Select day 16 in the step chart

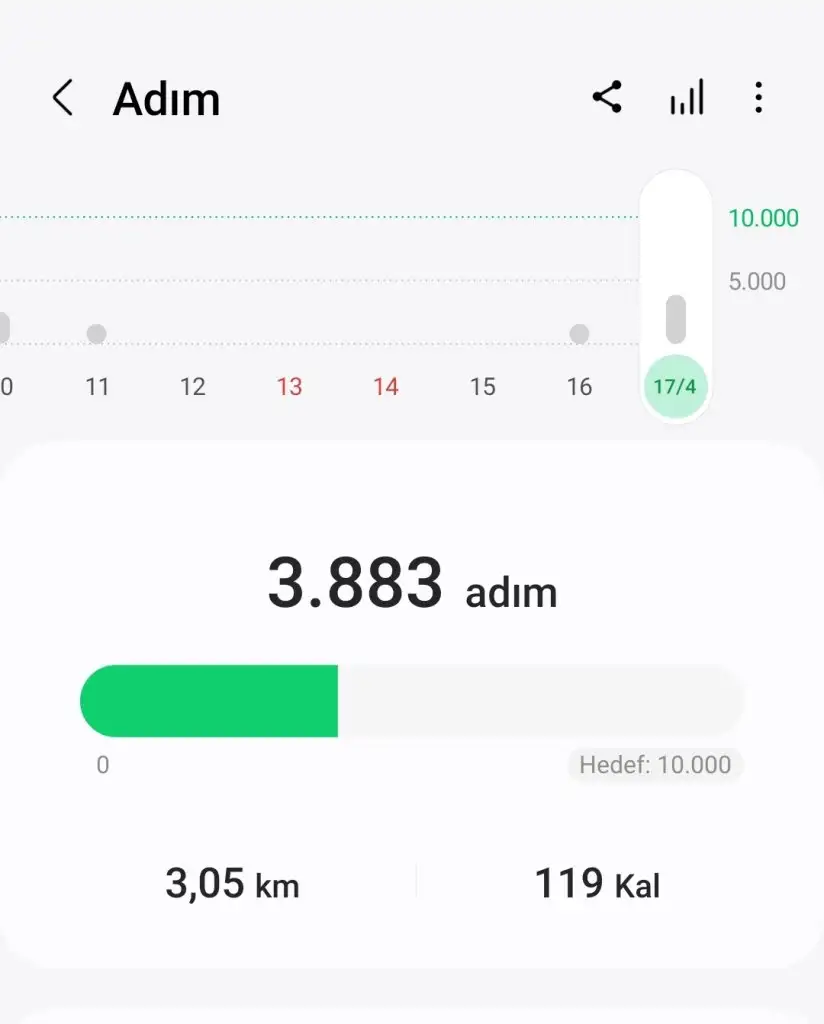[579, 386]
